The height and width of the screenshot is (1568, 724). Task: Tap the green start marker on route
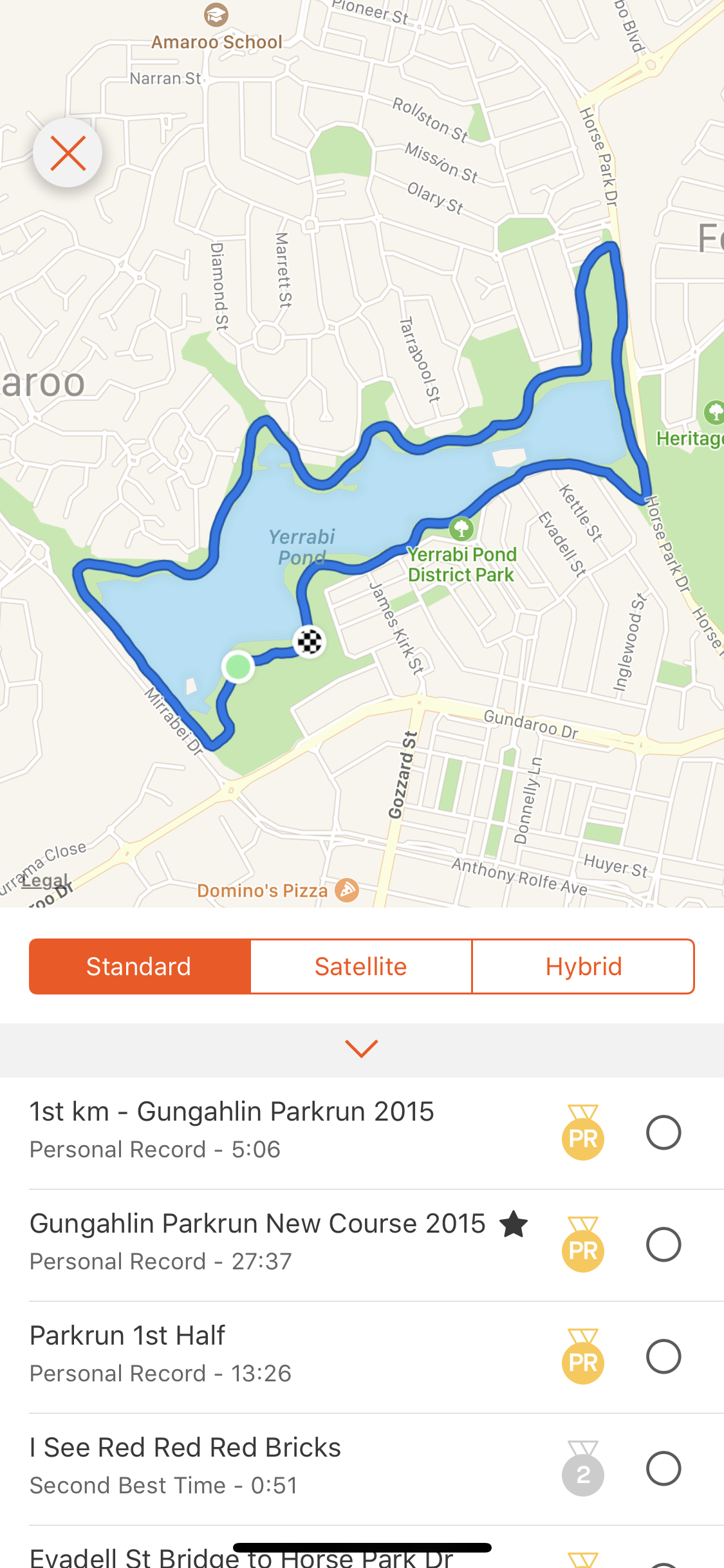click(x=237, y=667)
